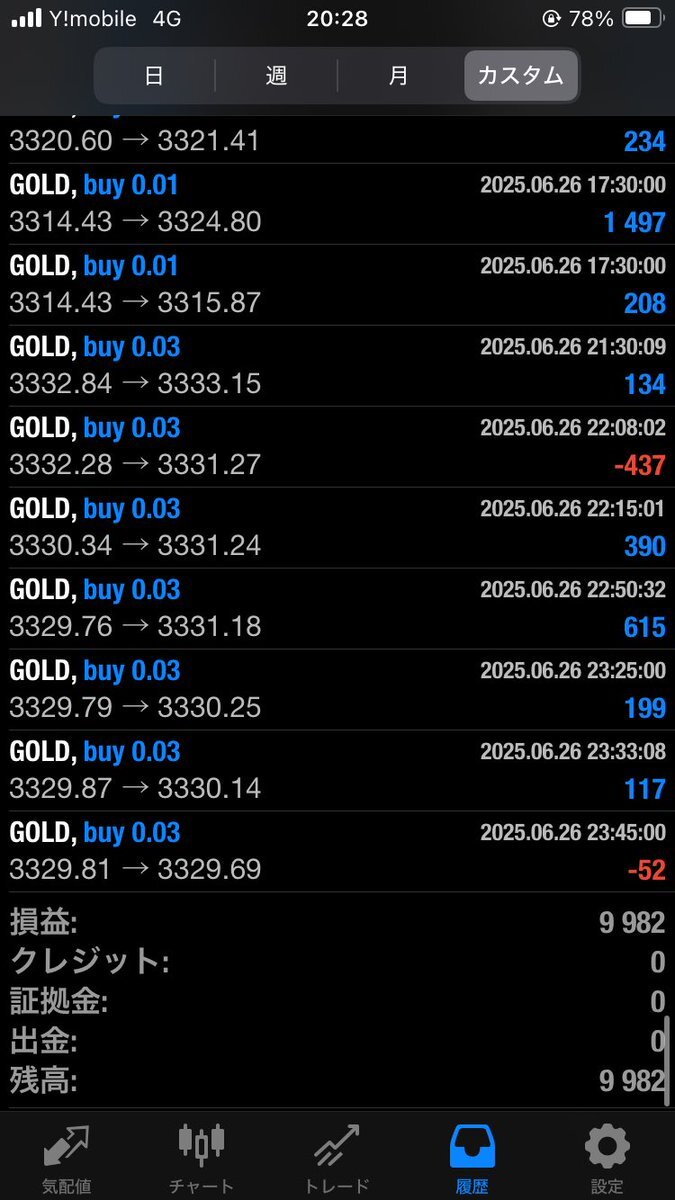The width and height of the screenshot is (675, 1200).
Task: View the GOLD trade from 23:25:00
Action: coord(337,690)
